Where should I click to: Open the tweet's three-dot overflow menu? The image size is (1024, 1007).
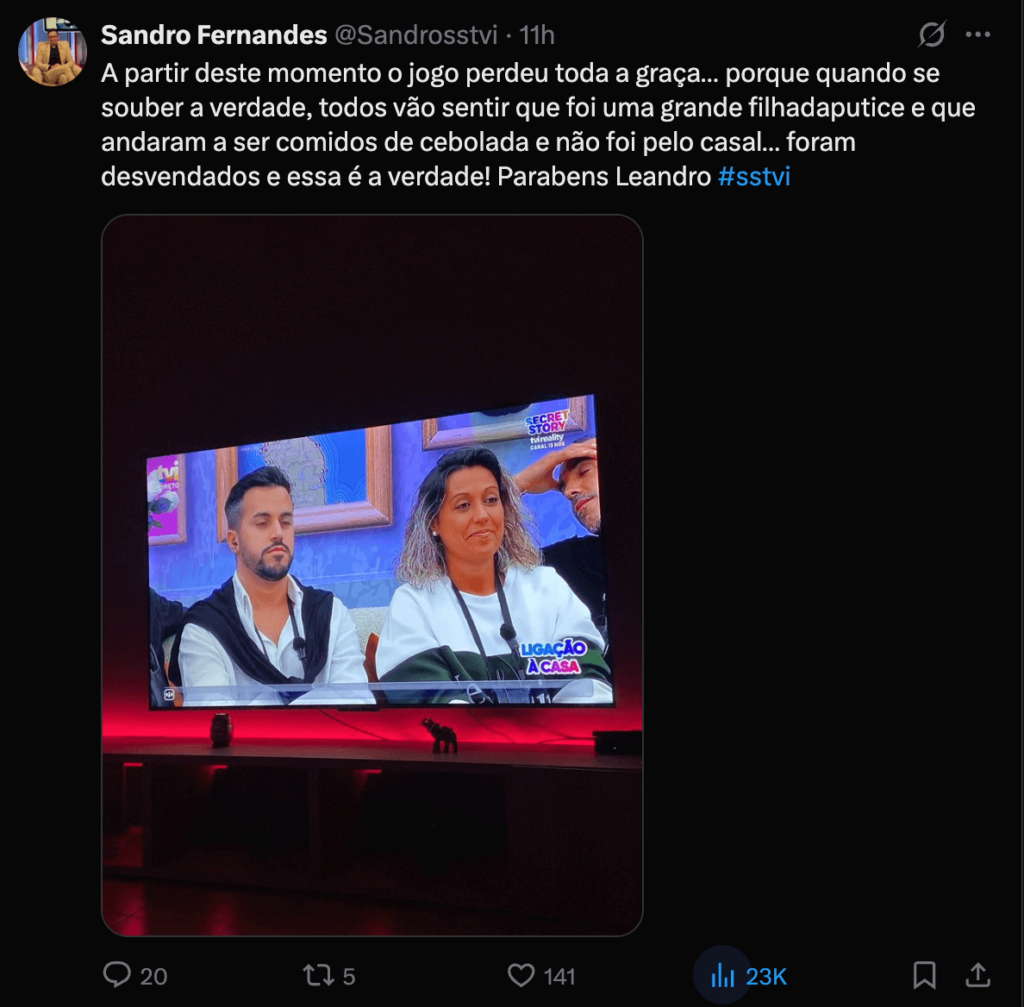point(977,35)
